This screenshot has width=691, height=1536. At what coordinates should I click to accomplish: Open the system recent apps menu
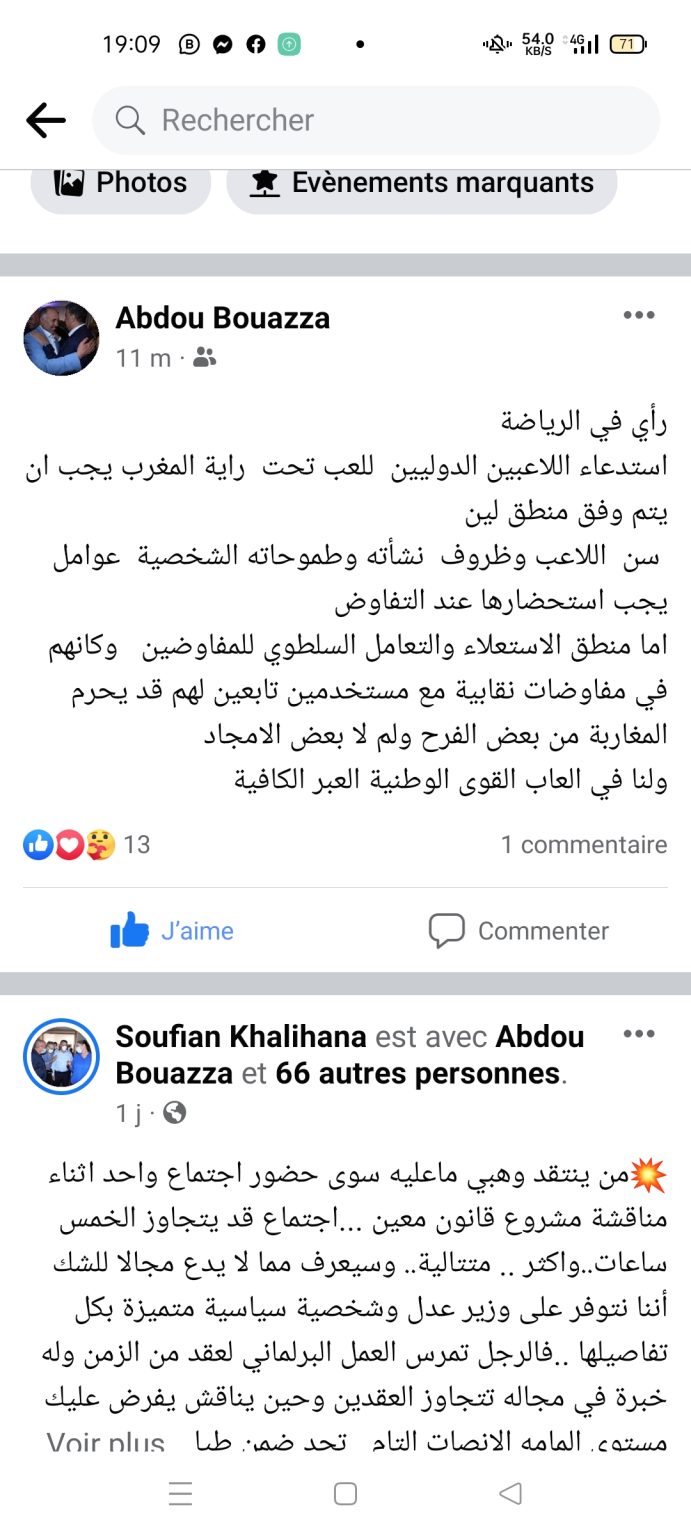[x=181, y=1494]
